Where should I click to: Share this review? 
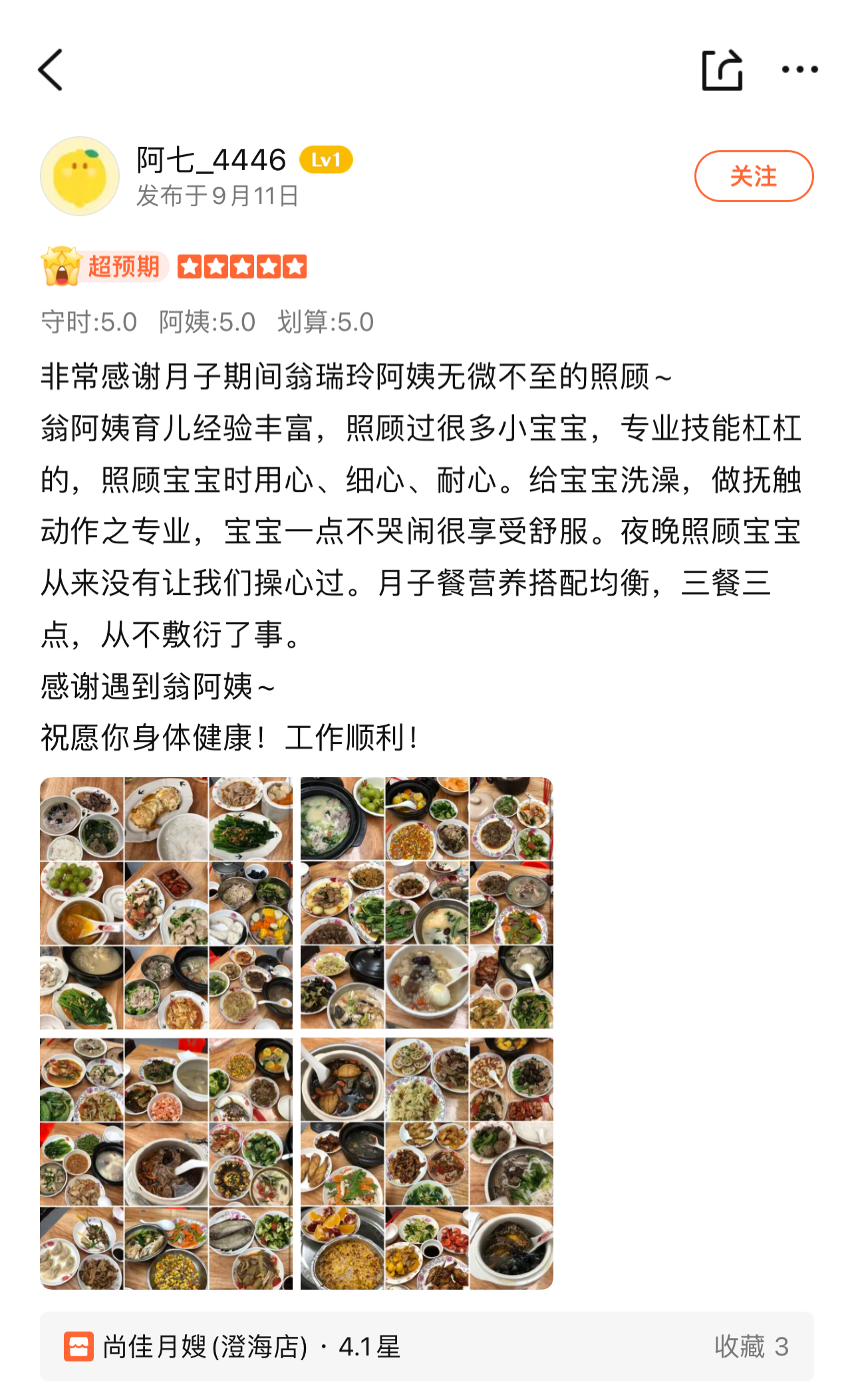point(722,70)
